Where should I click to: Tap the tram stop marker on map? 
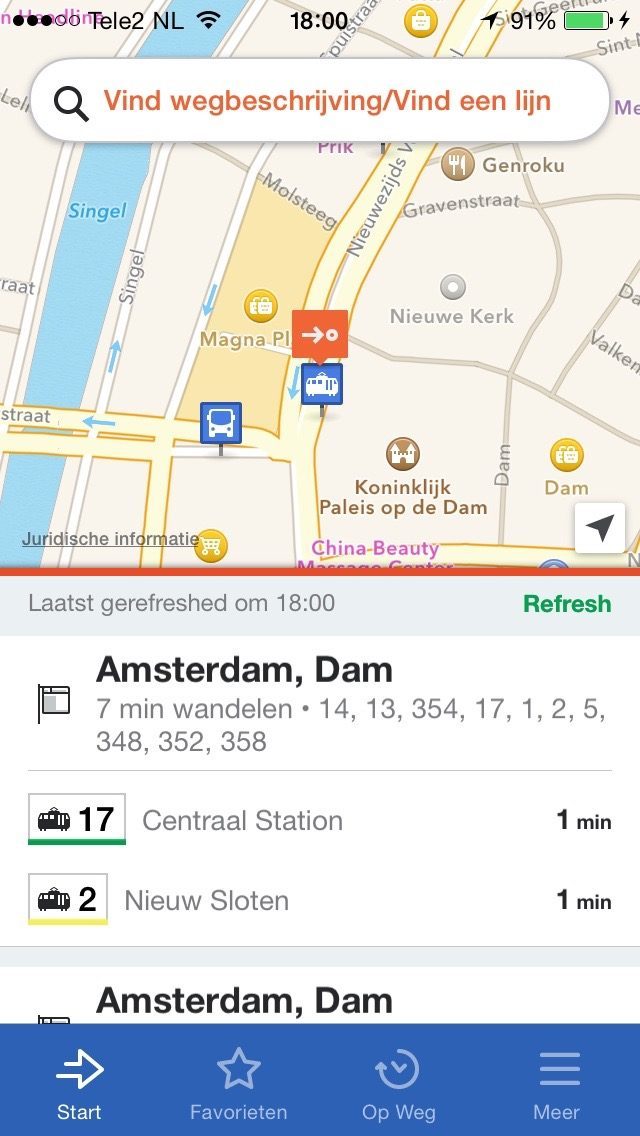point(322,385)
